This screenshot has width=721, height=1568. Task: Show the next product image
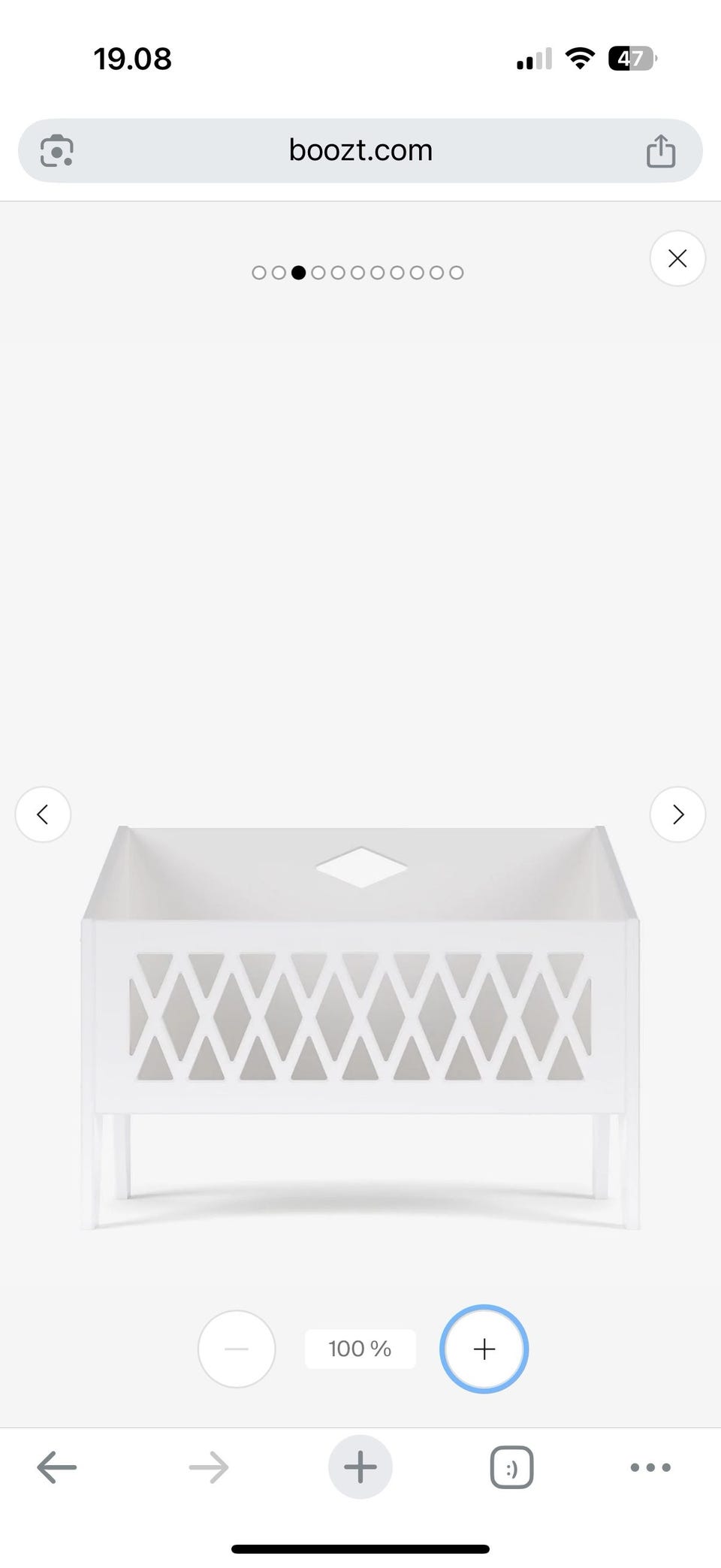point(677,814)
